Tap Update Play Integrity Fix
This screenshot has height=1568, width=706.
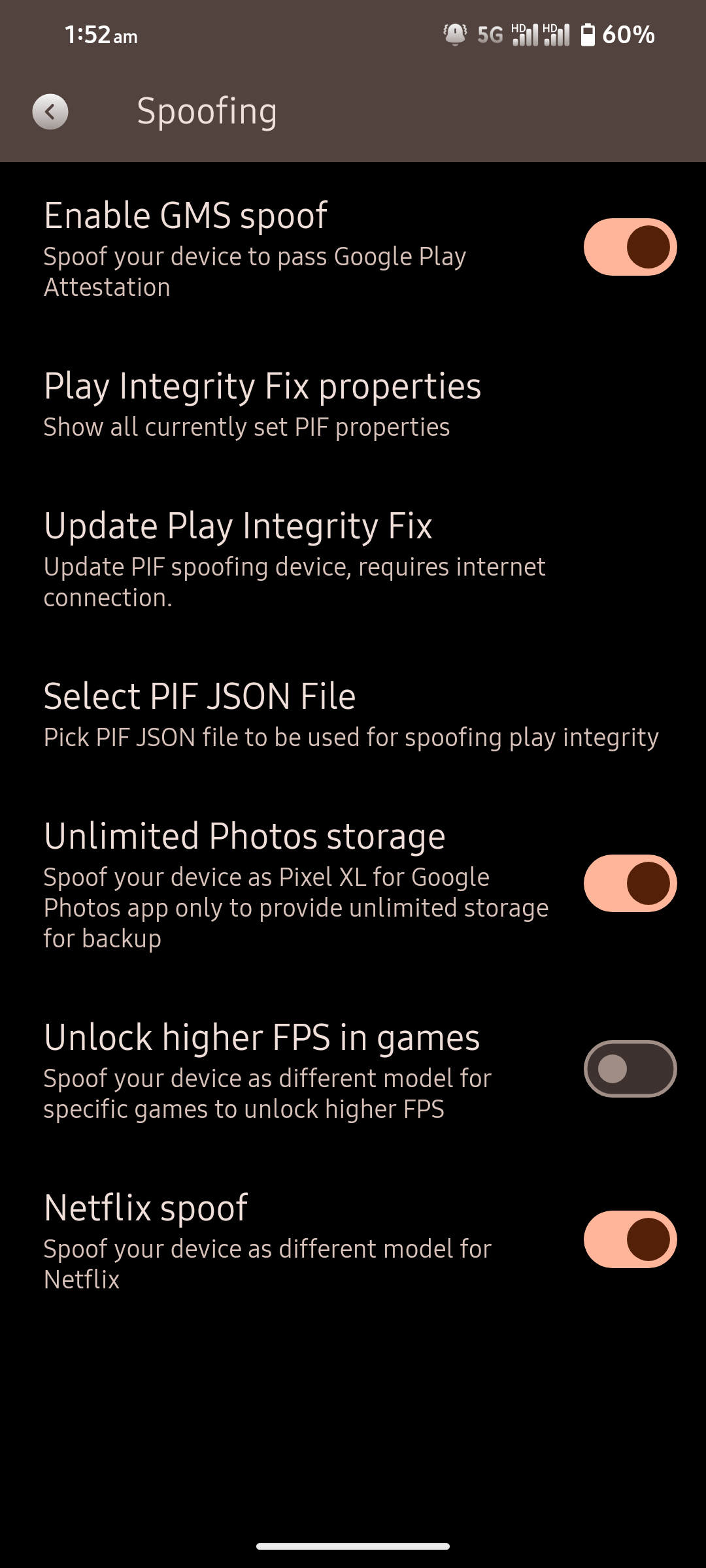[x=353, y=559]
